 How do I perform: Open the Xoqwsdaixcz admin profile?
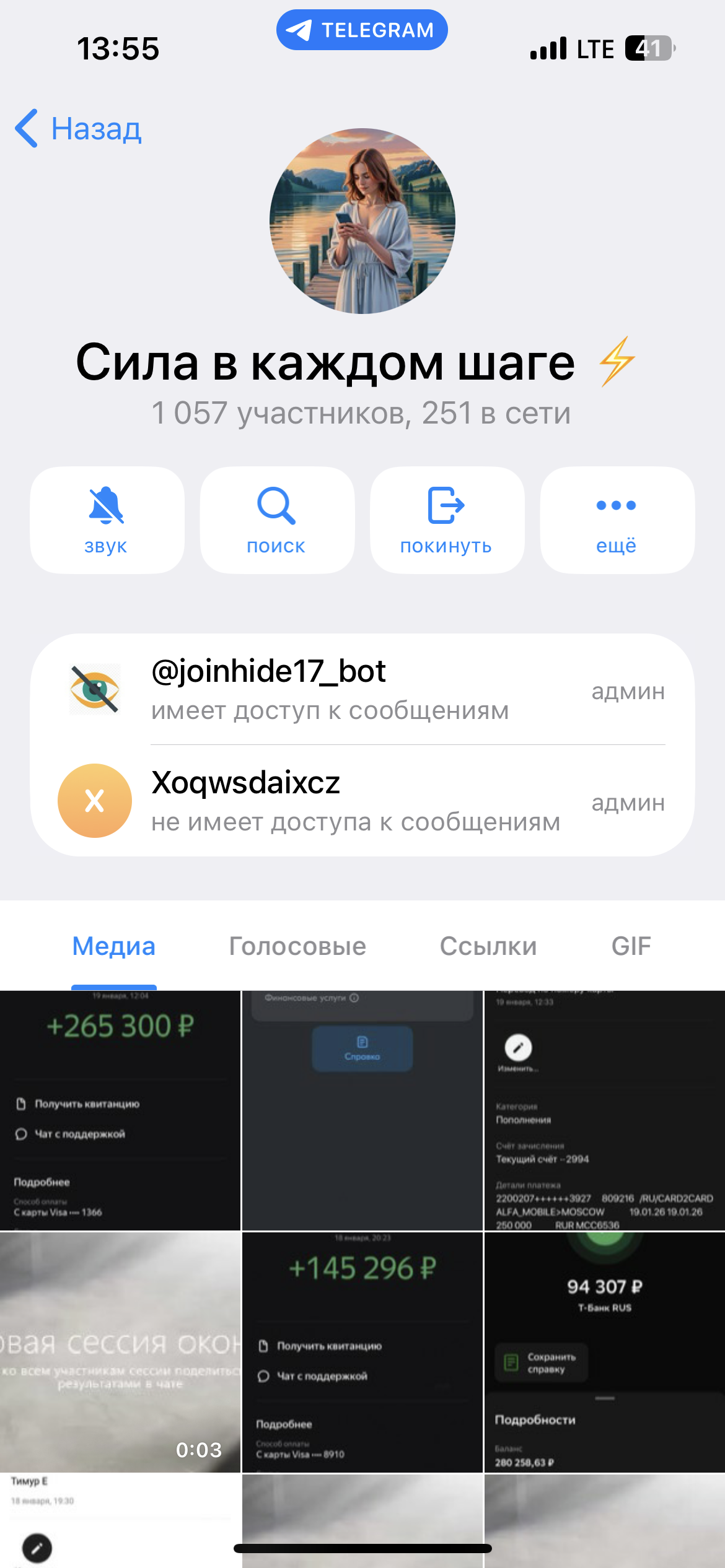(x=347, y=801)
